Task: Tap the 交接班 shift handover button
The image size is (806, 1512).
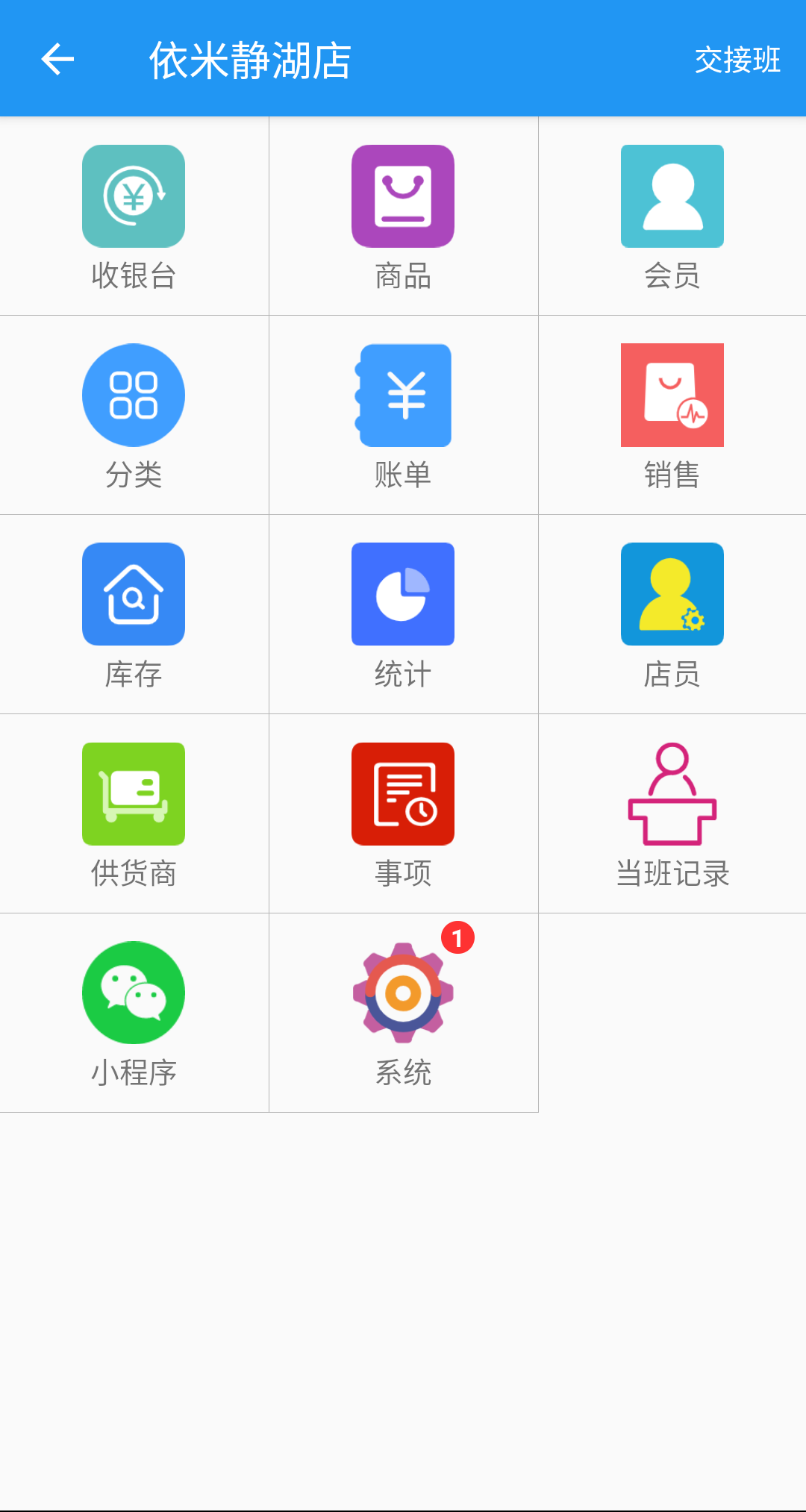Action: [x=737, y=60]
